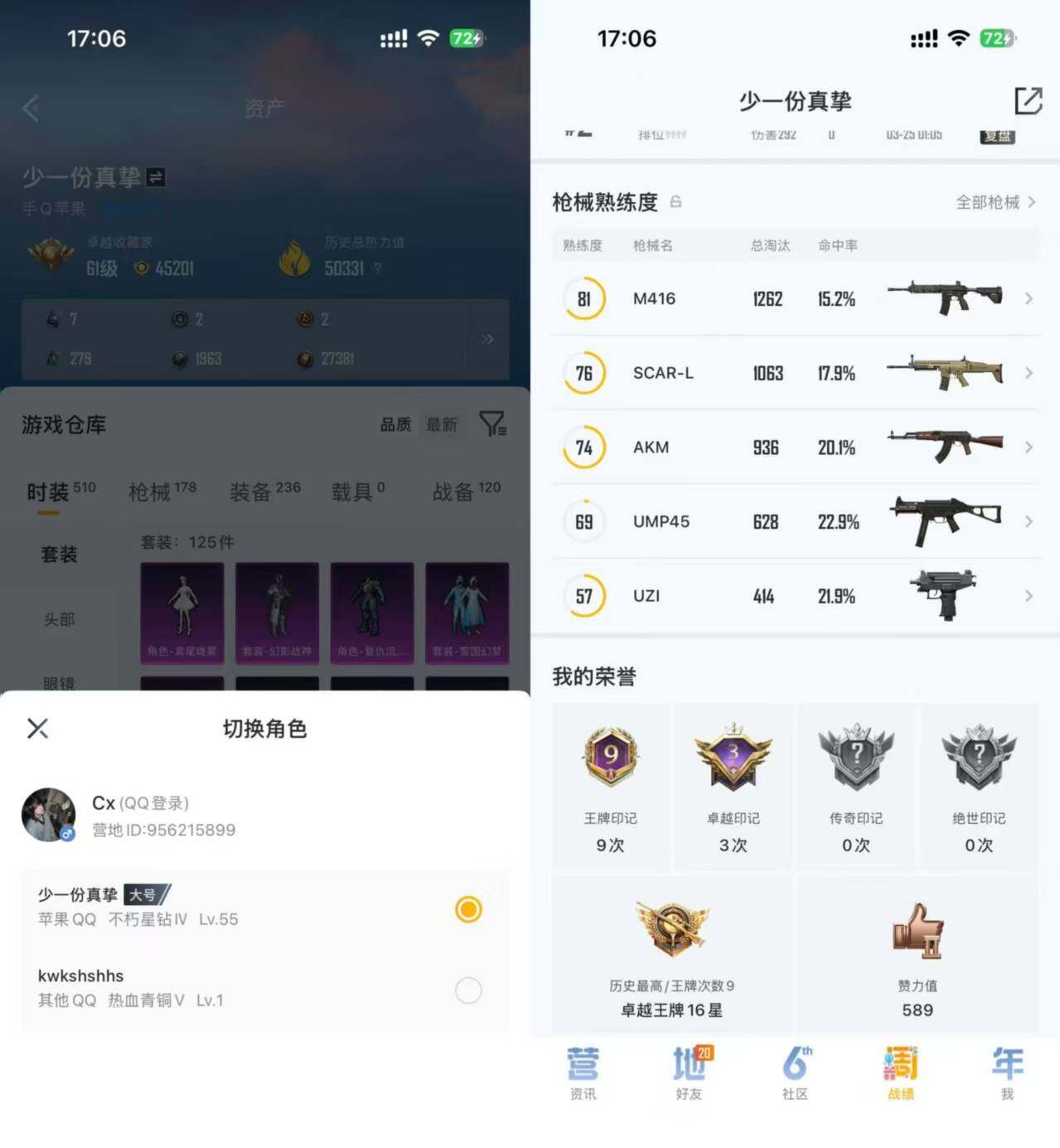Tap the lock icon beside 枪械熟练度

(676, 201)
